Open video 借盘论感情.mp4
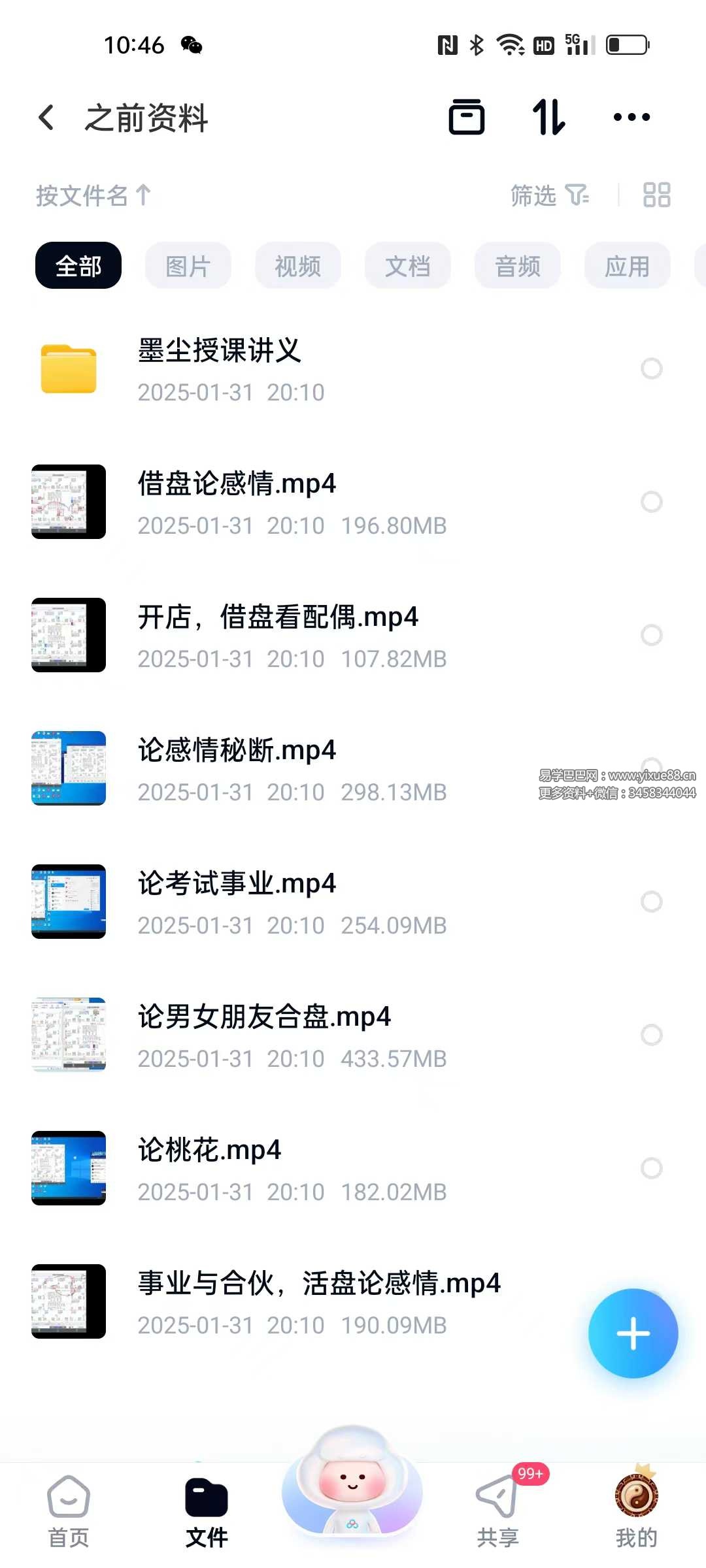706x1568 pixels. (x=236, y=502)
